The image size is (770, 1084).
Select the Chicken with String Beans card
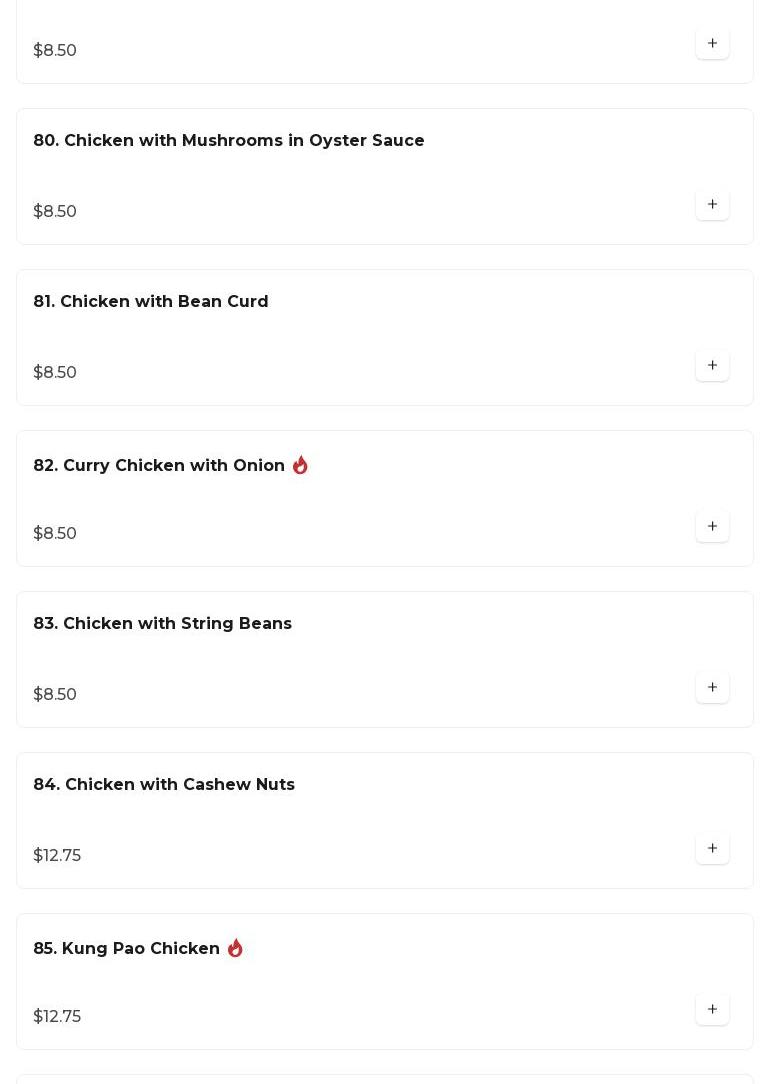pos(162,624)
